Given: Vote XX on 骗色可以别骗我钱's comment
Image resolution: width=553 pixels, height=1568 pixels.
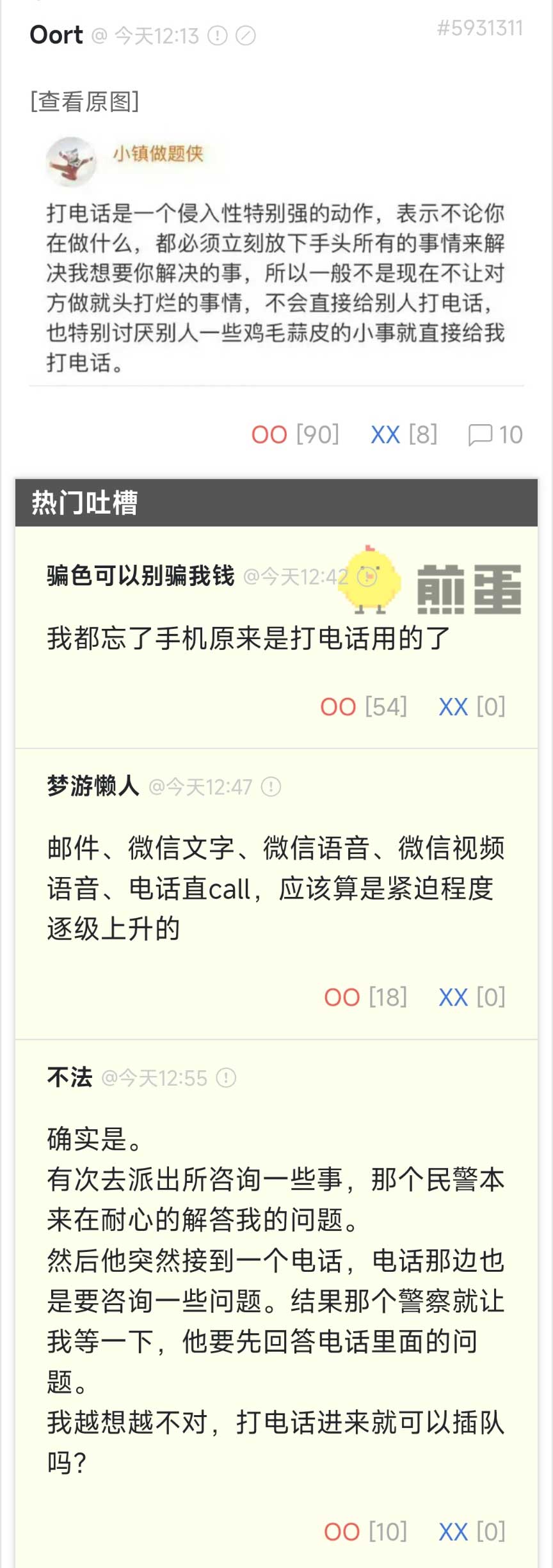Looking at the screenshot, I should [472, 707].
